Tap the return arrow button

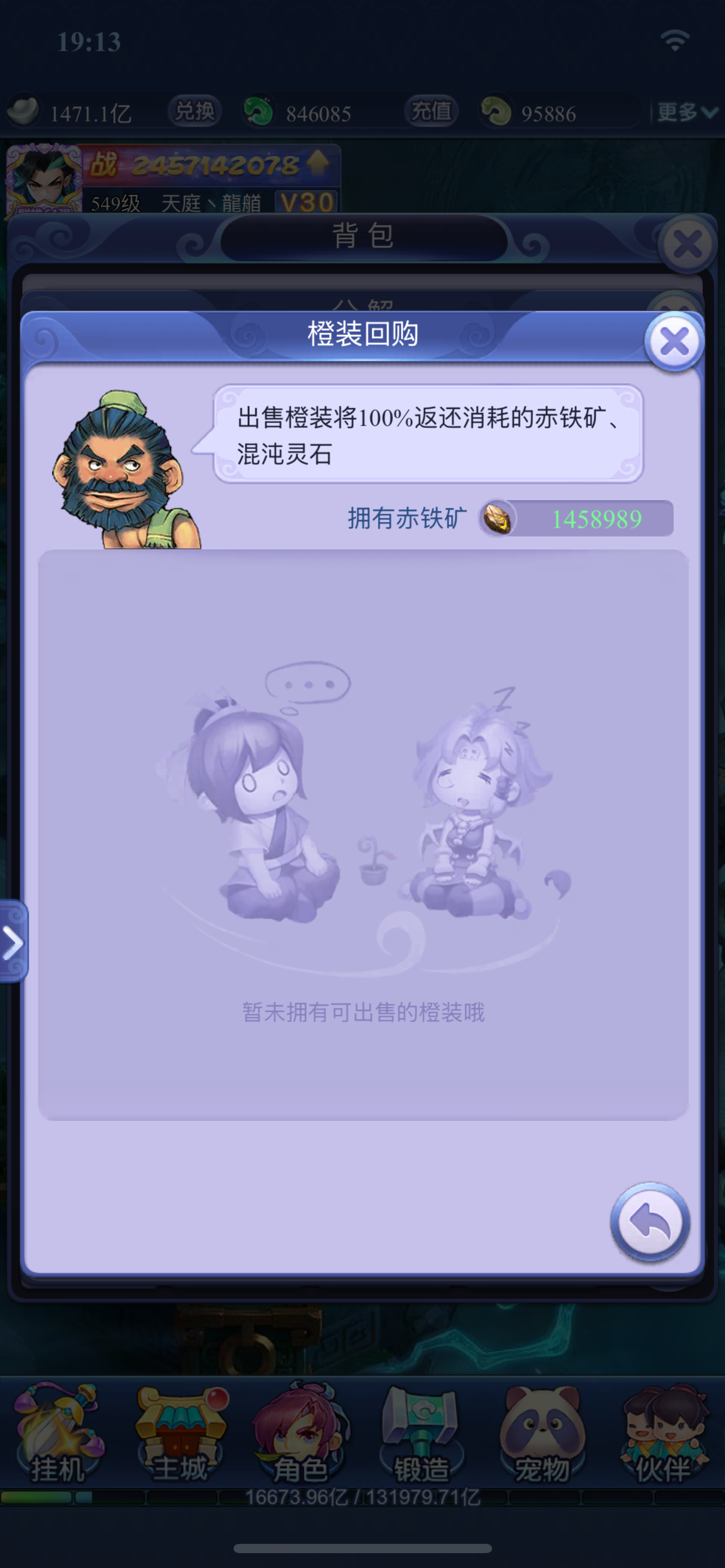pyautogui.click(x=650, y=1222)
